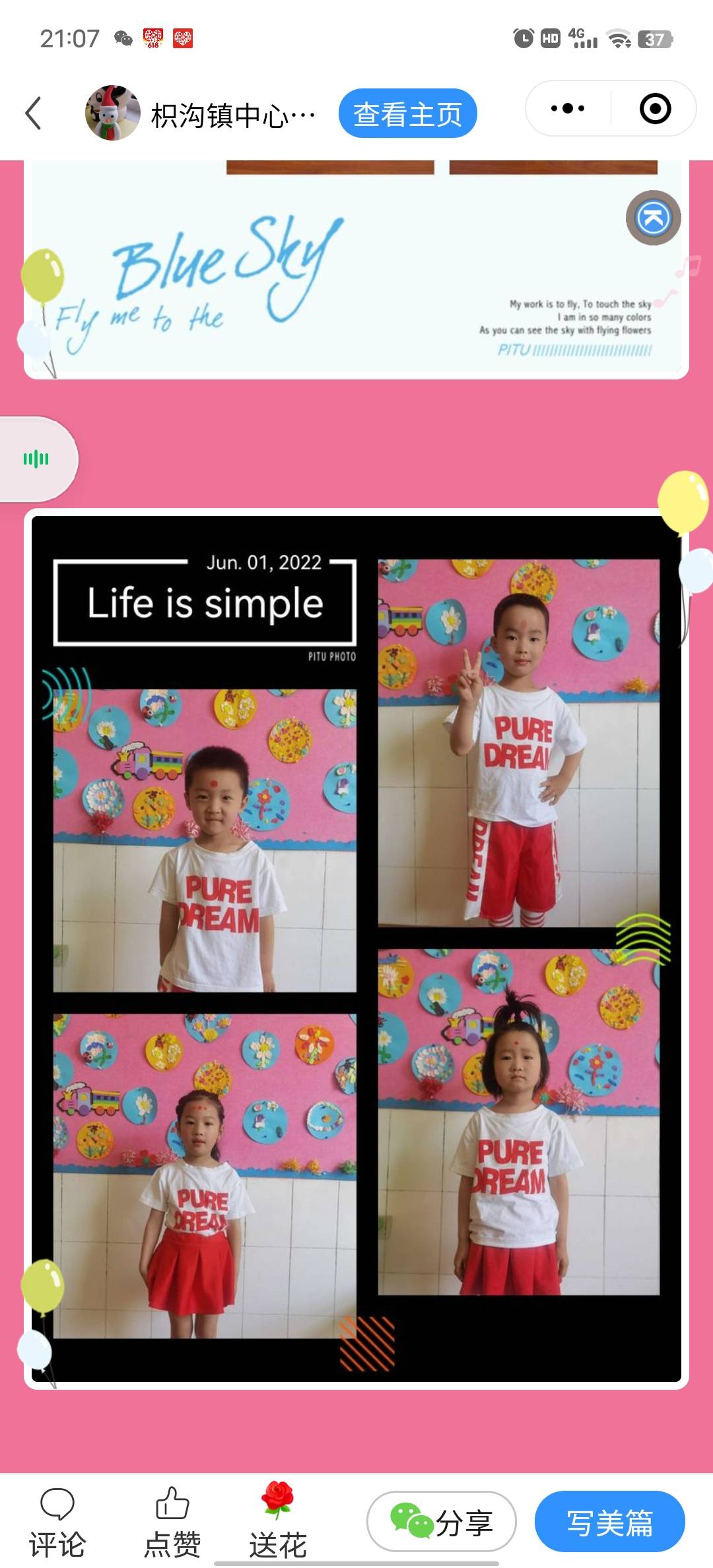The width and height of the screenshot is (713, 1568).
Task: Tap 查看主页 to view homepage
Action: (x=407, y=114)
